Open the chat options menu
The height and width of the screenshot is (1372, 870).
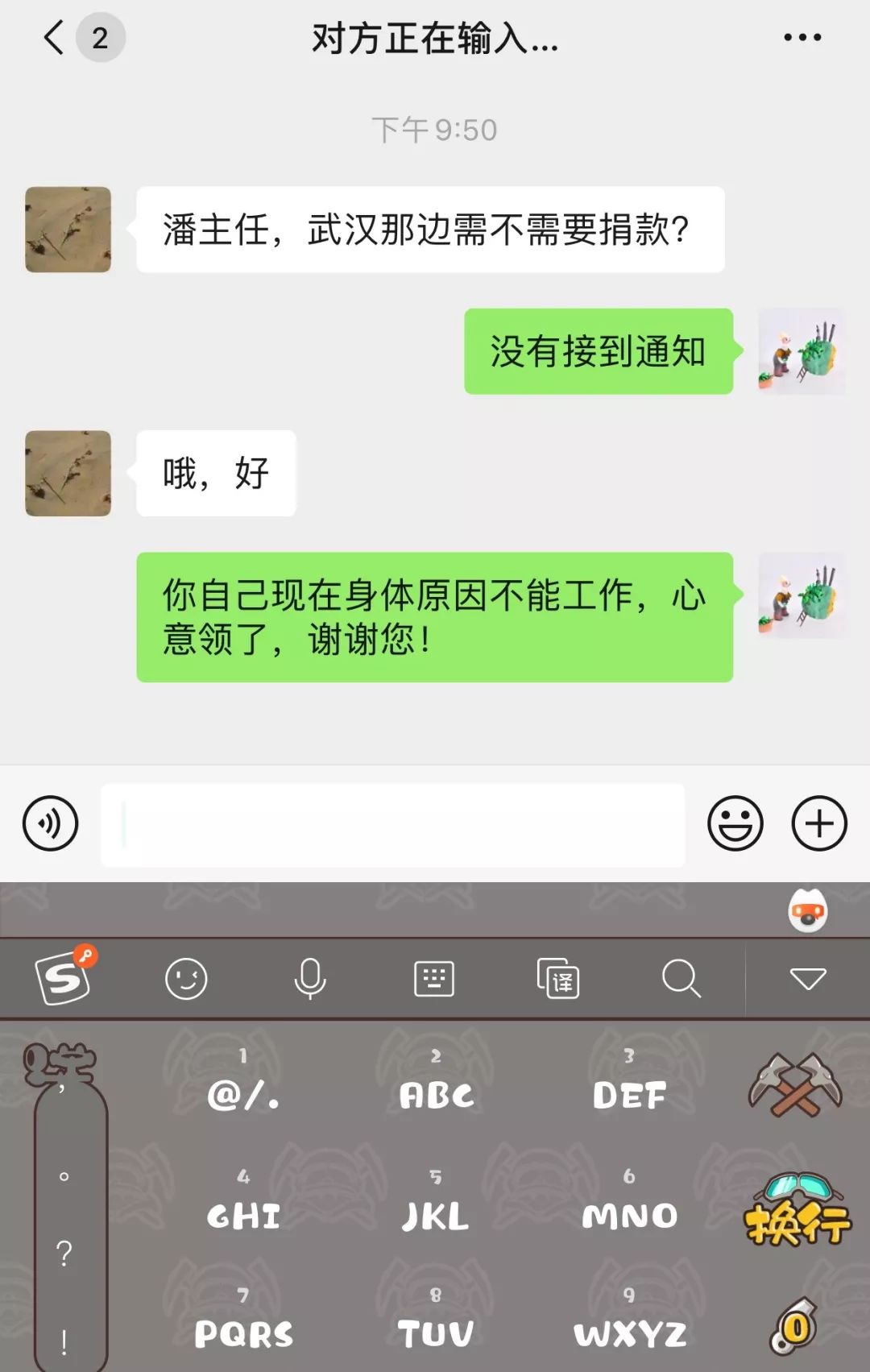(802, 38)
